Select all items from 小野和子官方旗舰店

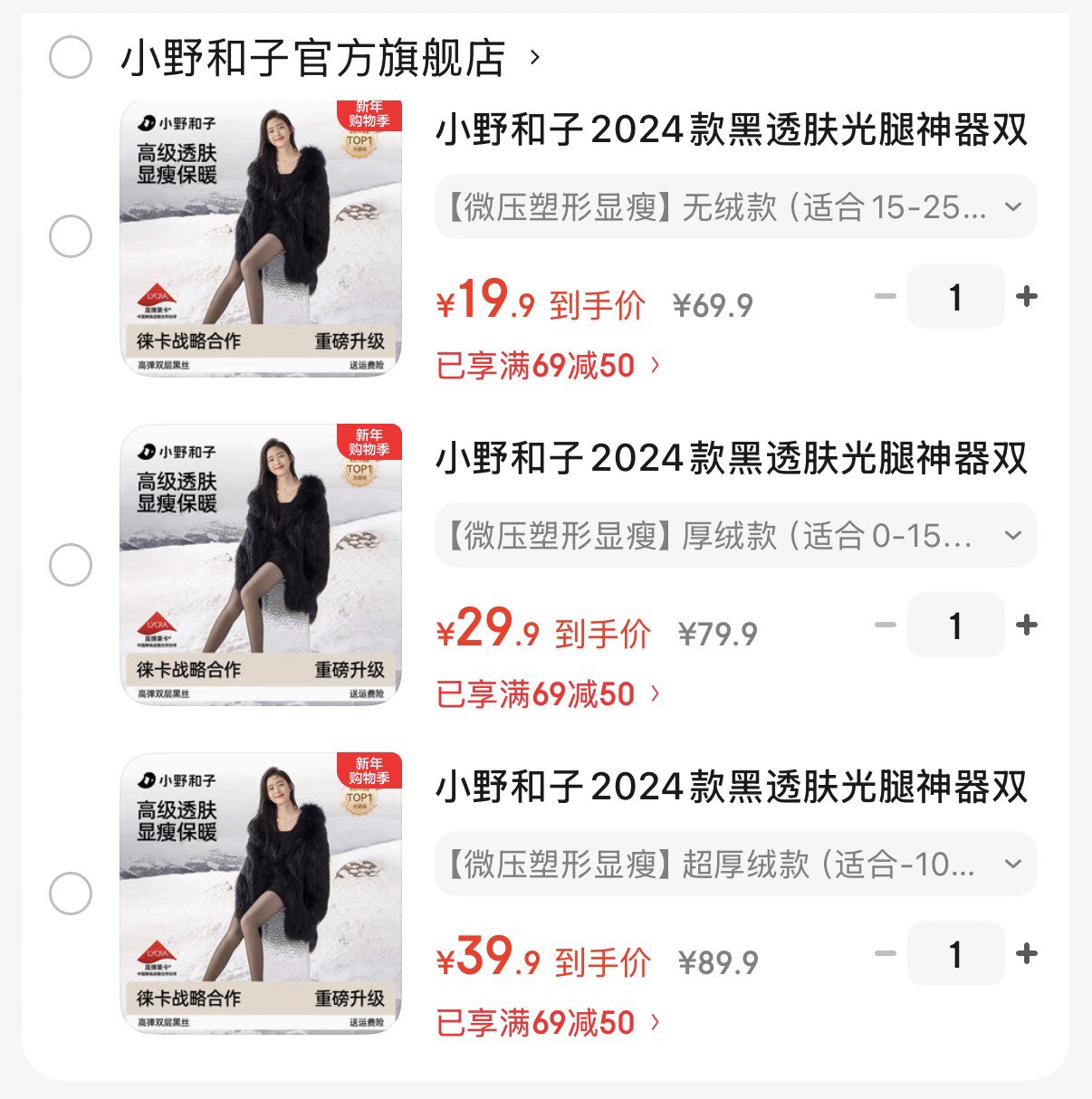[x=70, y=58]
